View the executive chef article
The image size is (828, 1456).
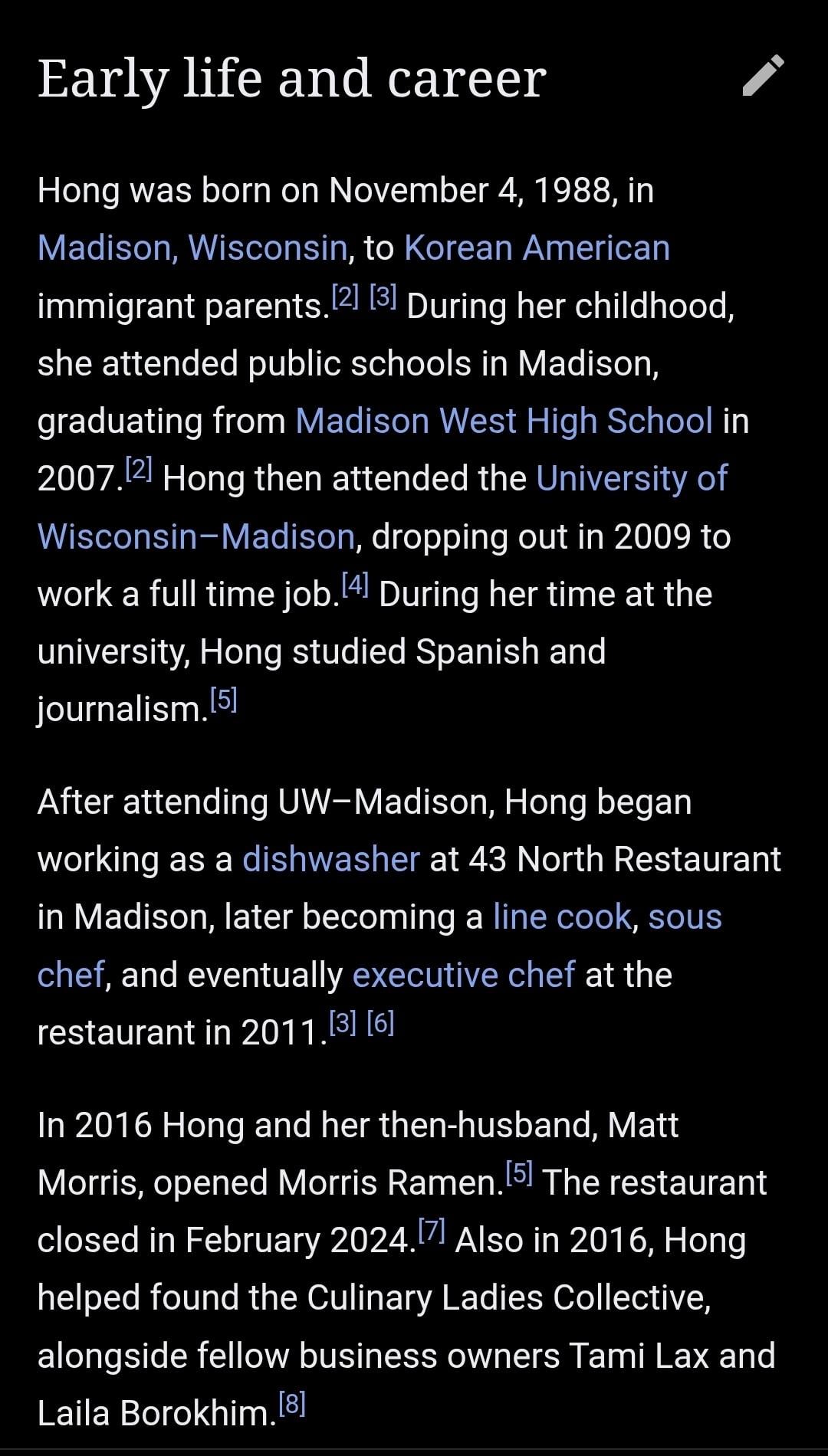coord(463,976)
